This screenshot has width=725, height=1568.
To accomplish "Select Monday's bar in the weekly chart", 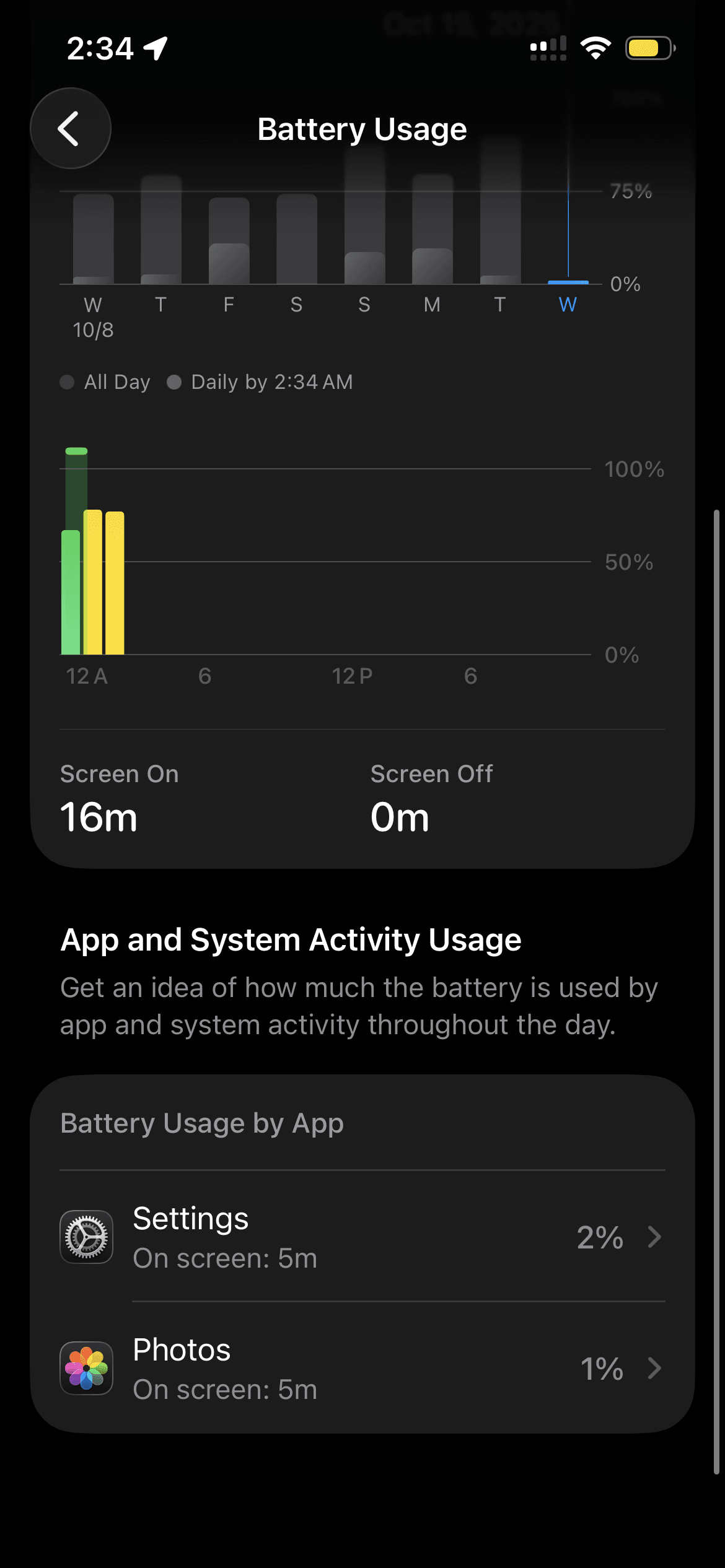I will coord(433,230).
